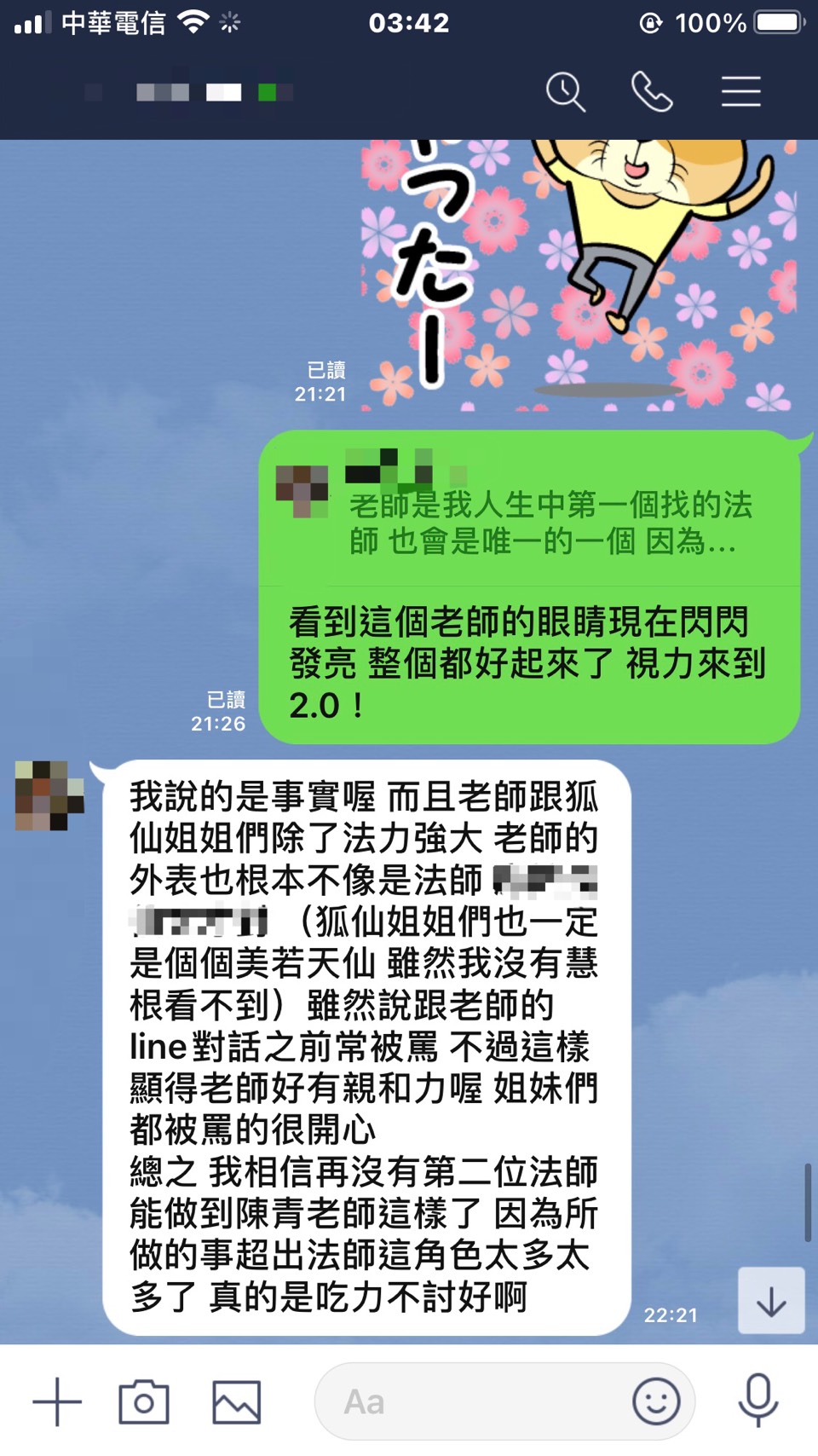Tap the Aa message input field
The image size is (818, 1456).
coord(469,1401)
